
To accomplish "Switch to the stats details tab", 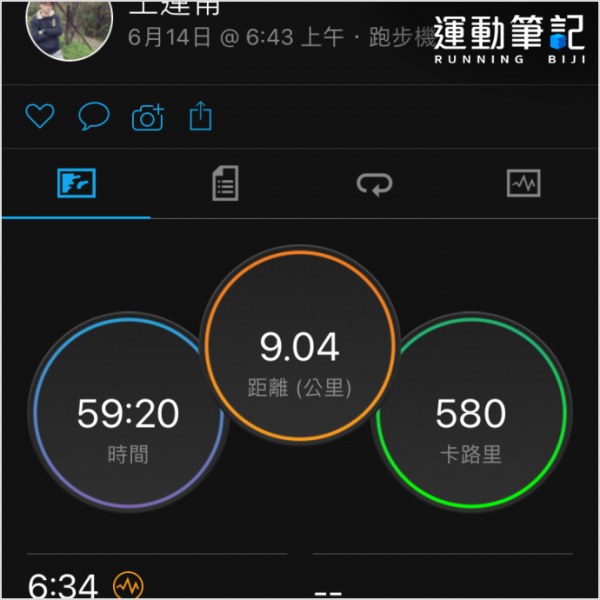I will tap(226, 184).
